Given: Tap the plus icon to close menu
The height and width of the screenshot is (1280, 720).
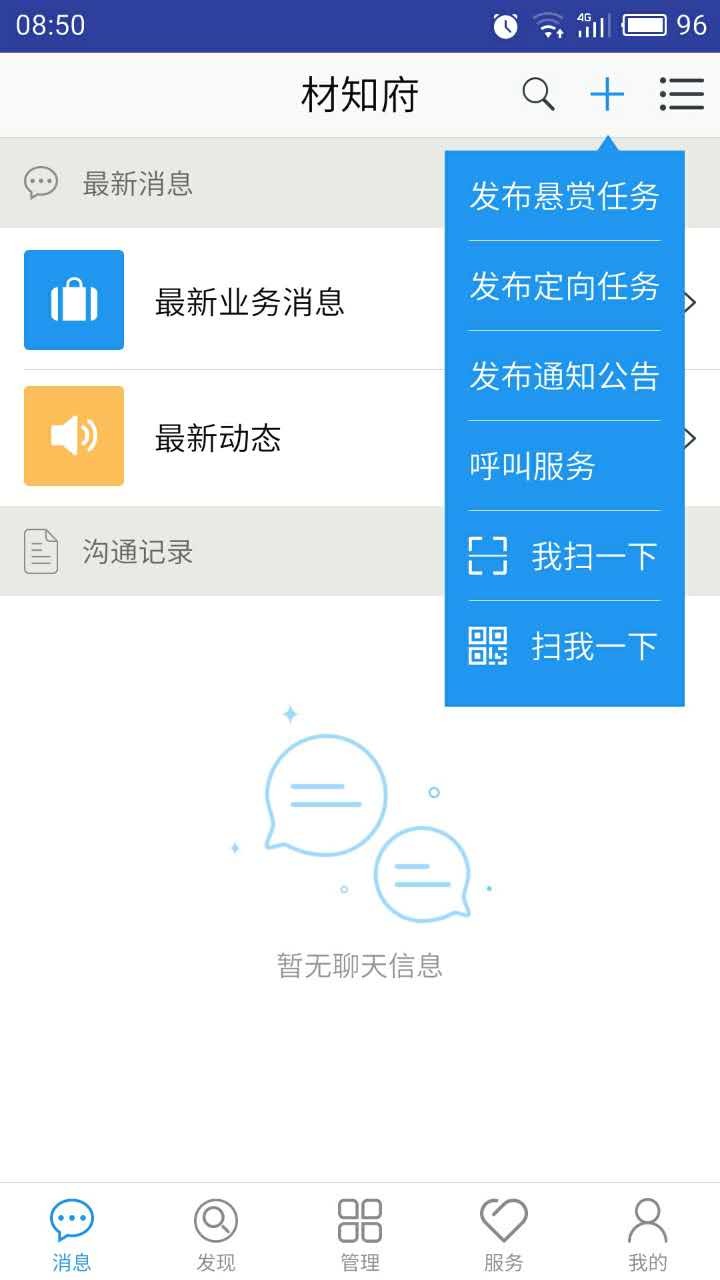Looking at the screenshot, I should tap(607, 95).
